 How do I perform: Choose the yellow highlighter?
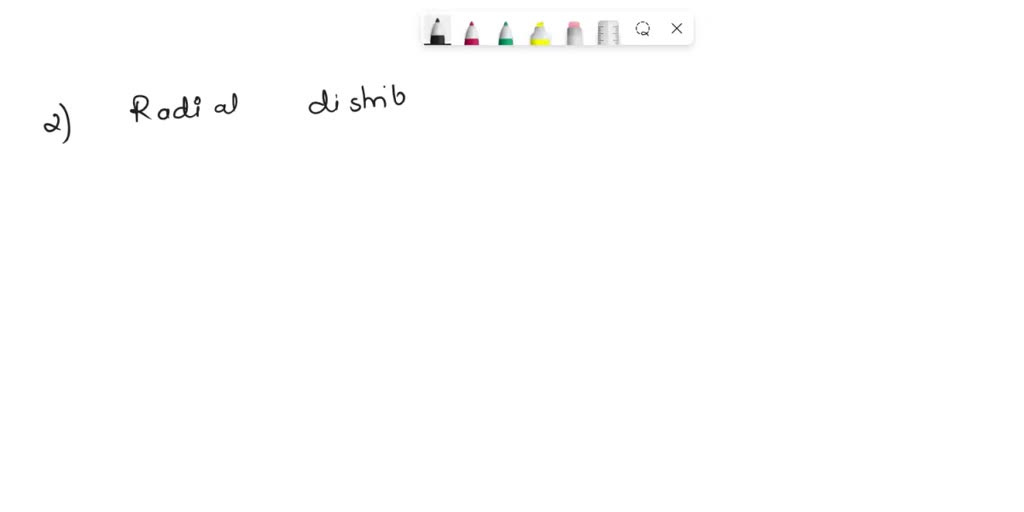540,32
